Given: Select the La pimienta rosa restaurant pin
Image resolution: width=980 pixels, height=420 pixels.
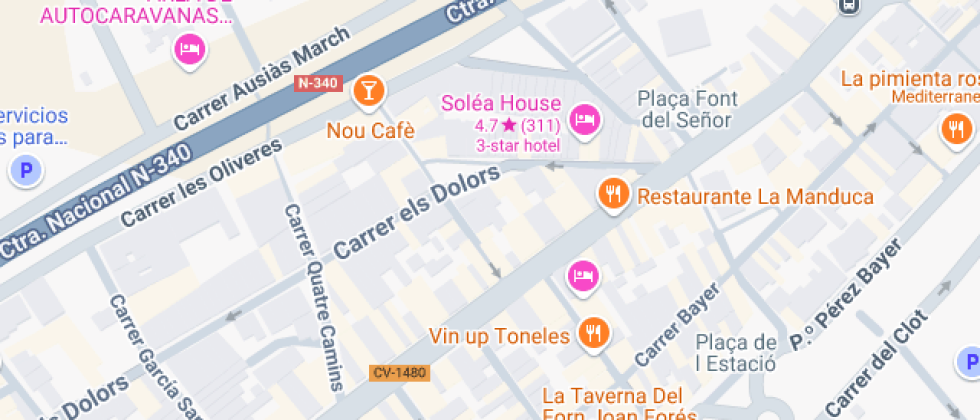Looking at the screenshot, I should click(x=955, y=127).
